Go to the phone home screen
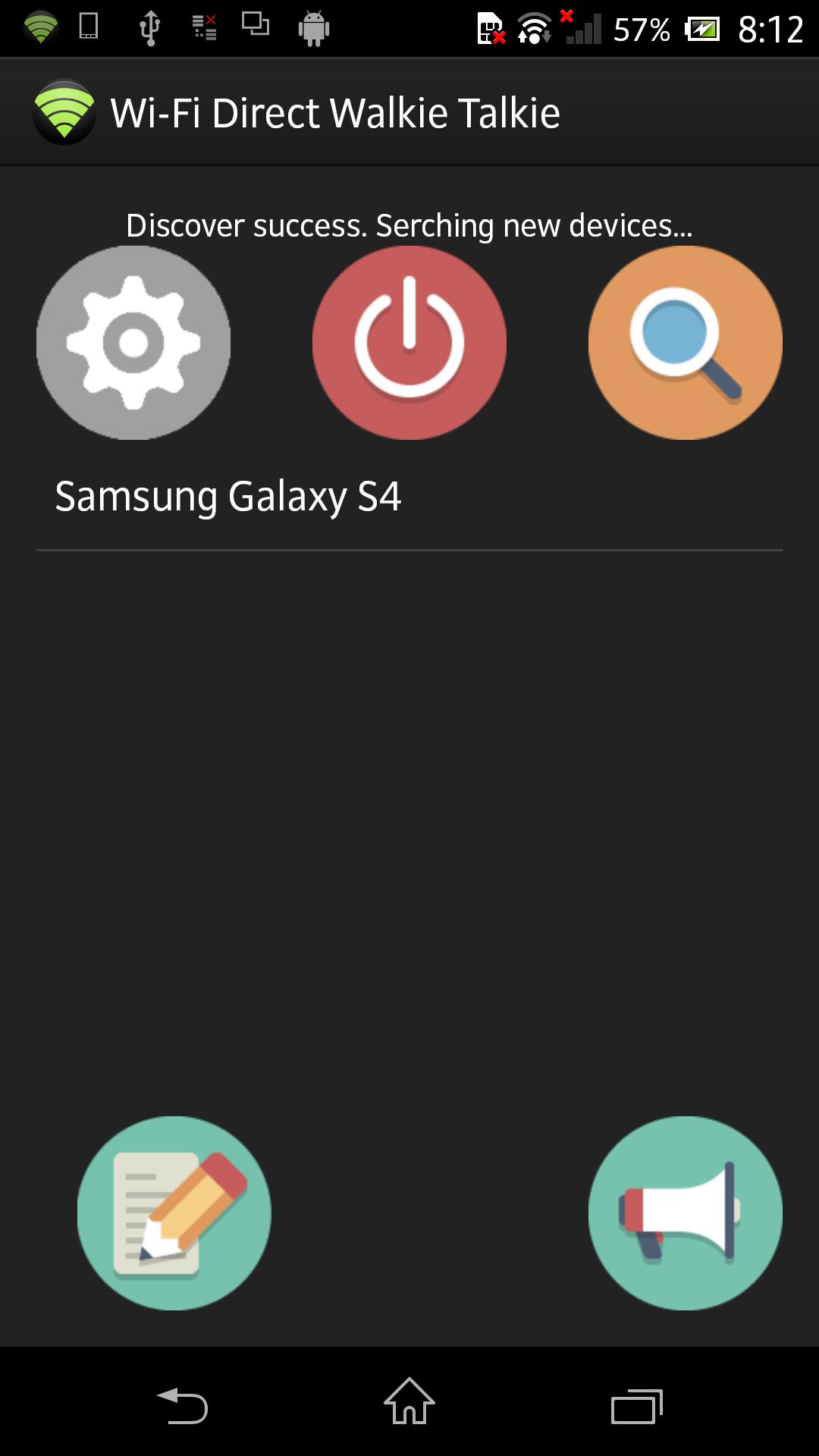This screenshot has width=819, height=1456. point(409,1402)
